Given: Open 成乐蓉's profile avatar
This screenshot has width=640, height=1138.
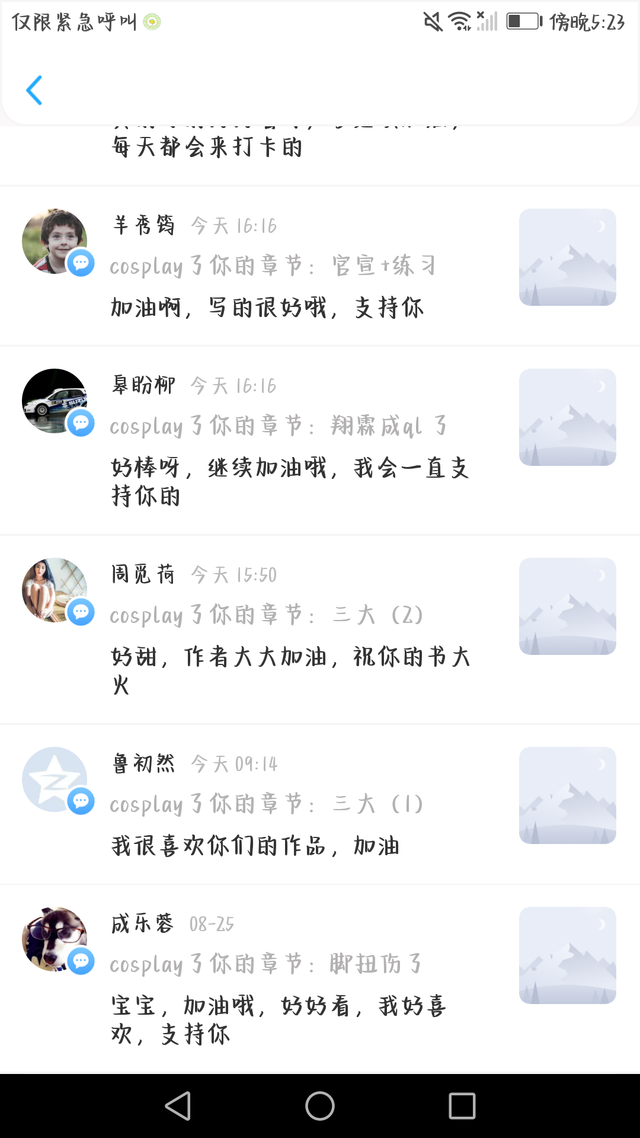Looking at the screenshot, I should 54,938.
